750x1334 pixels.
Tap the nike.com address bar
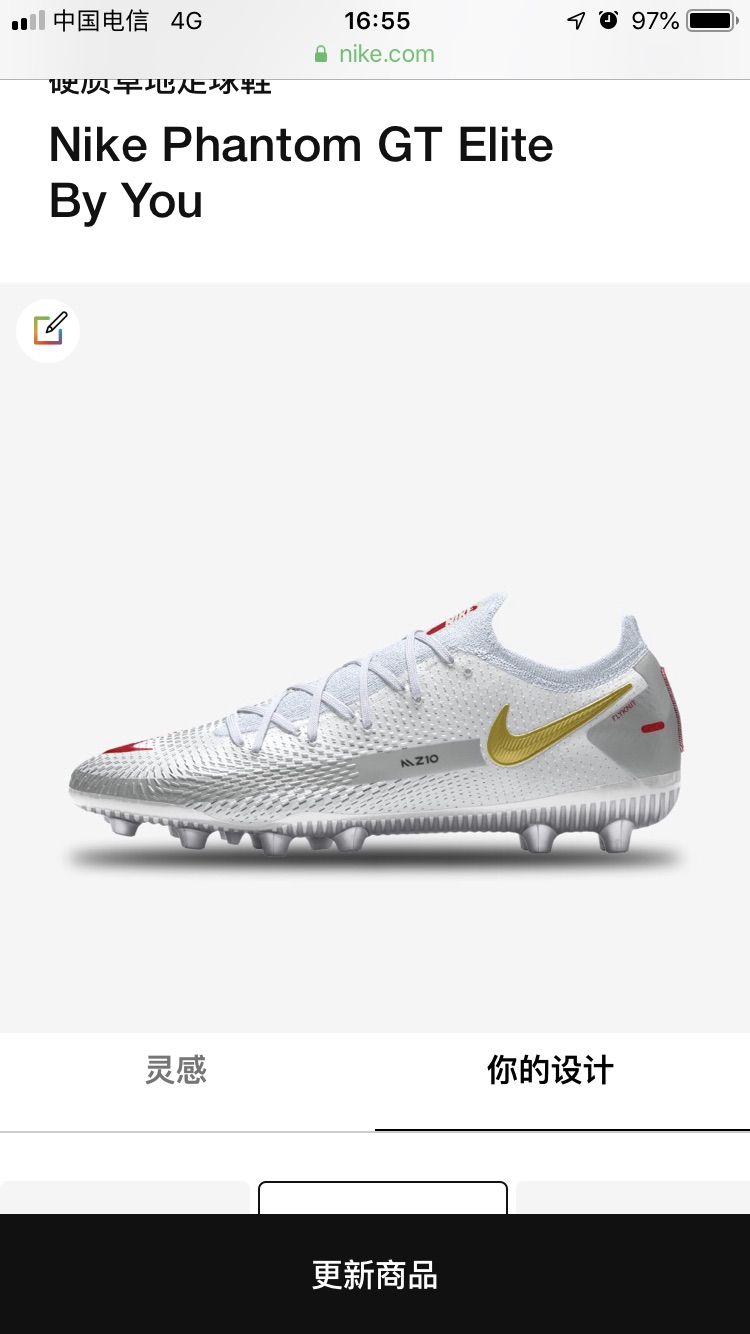(x=375, y=54)
